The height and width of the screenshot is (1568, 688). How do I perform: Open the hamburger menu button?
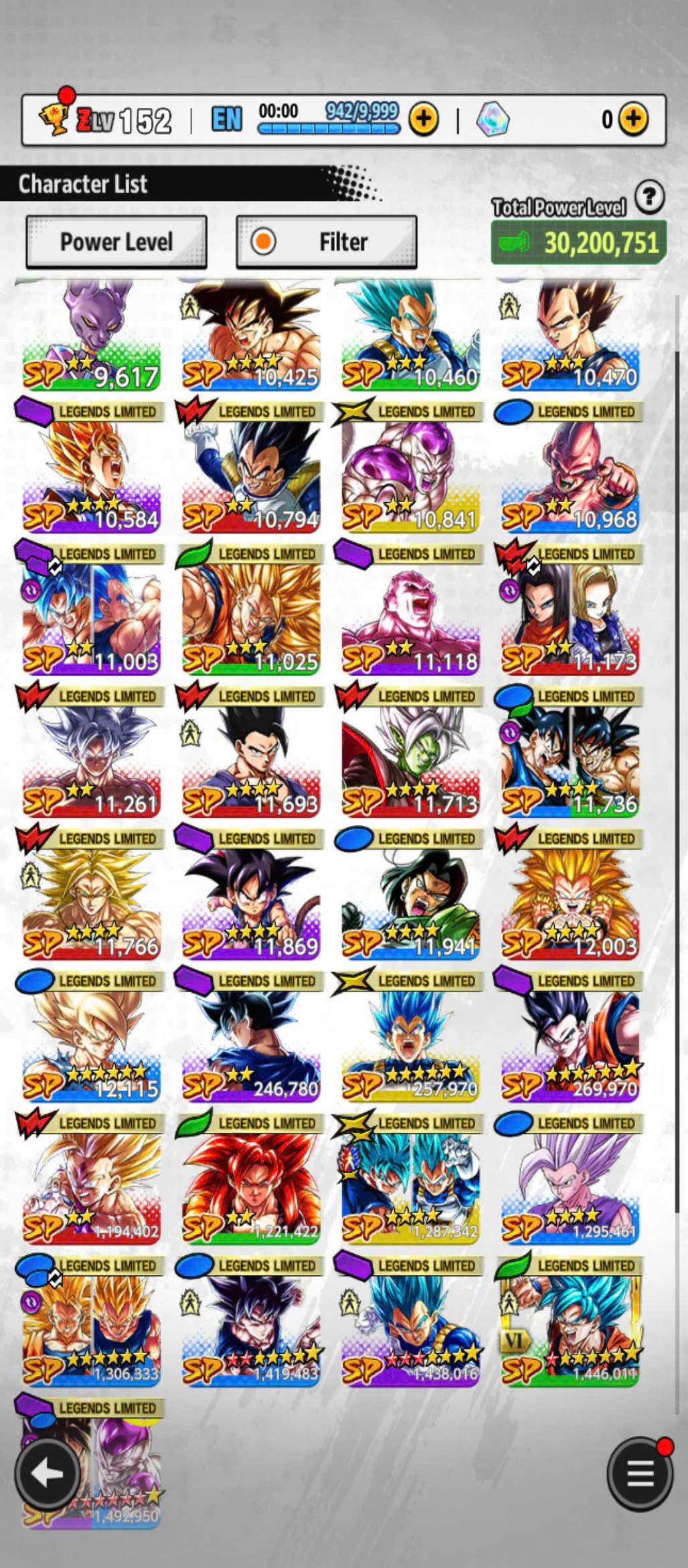tap(639, 1474)
